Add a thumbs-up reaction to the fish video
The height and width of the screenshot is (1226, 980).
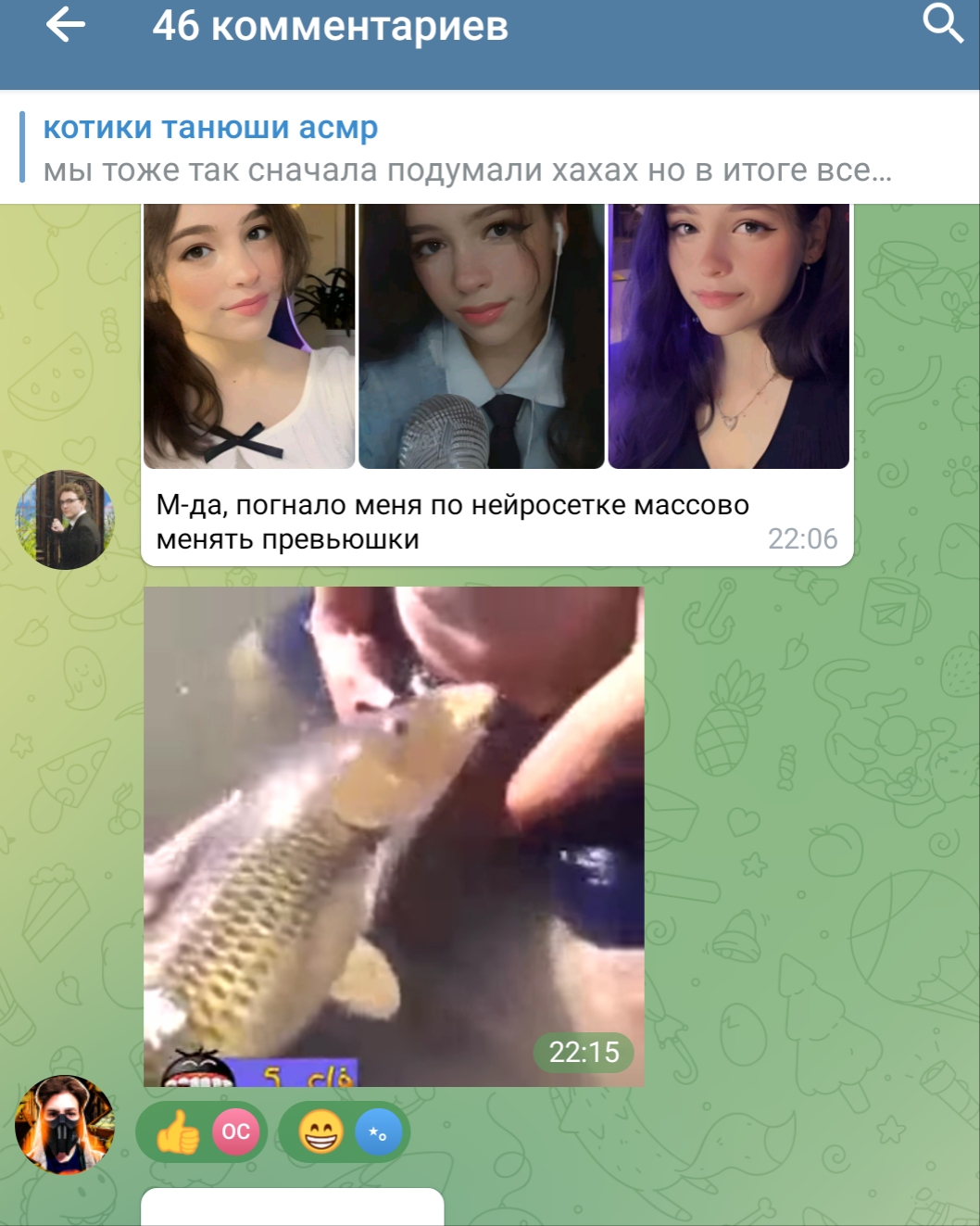[201, 1131]
